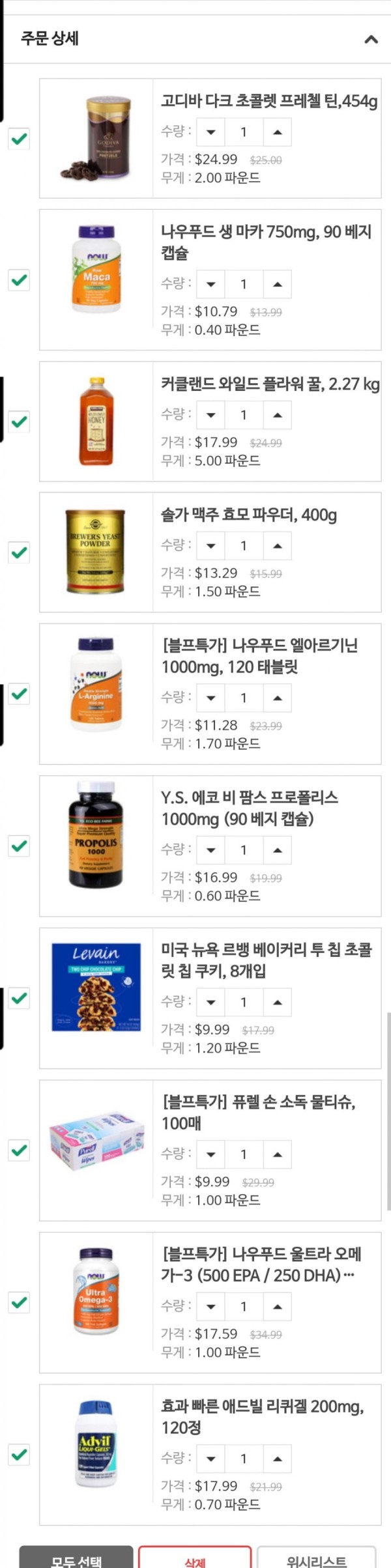Deselect the 르뱅 베이커리 쿠키 checkbox
The image size is (391, 1568).
click(19, 998)
